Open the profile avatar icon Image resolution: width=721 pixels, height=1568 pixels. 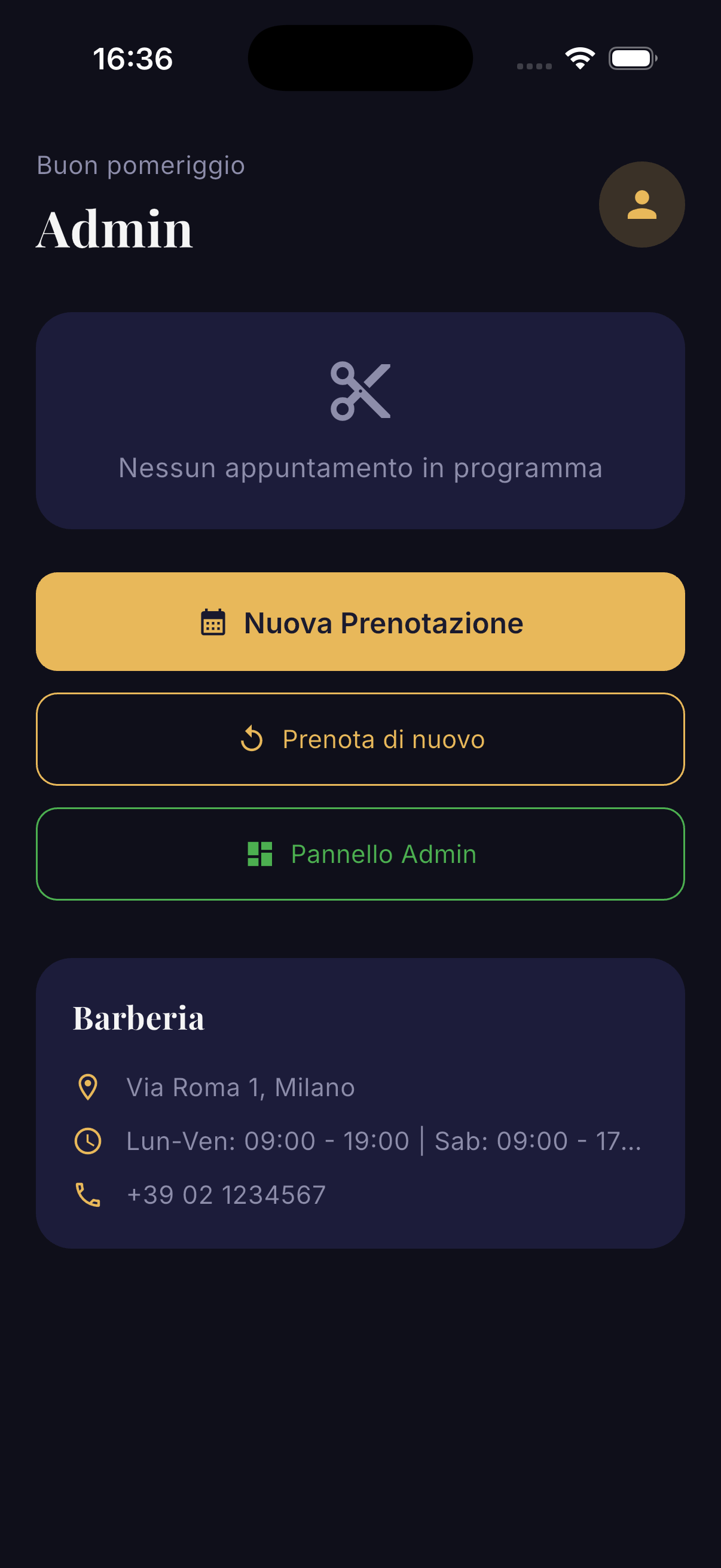(641, 205)
